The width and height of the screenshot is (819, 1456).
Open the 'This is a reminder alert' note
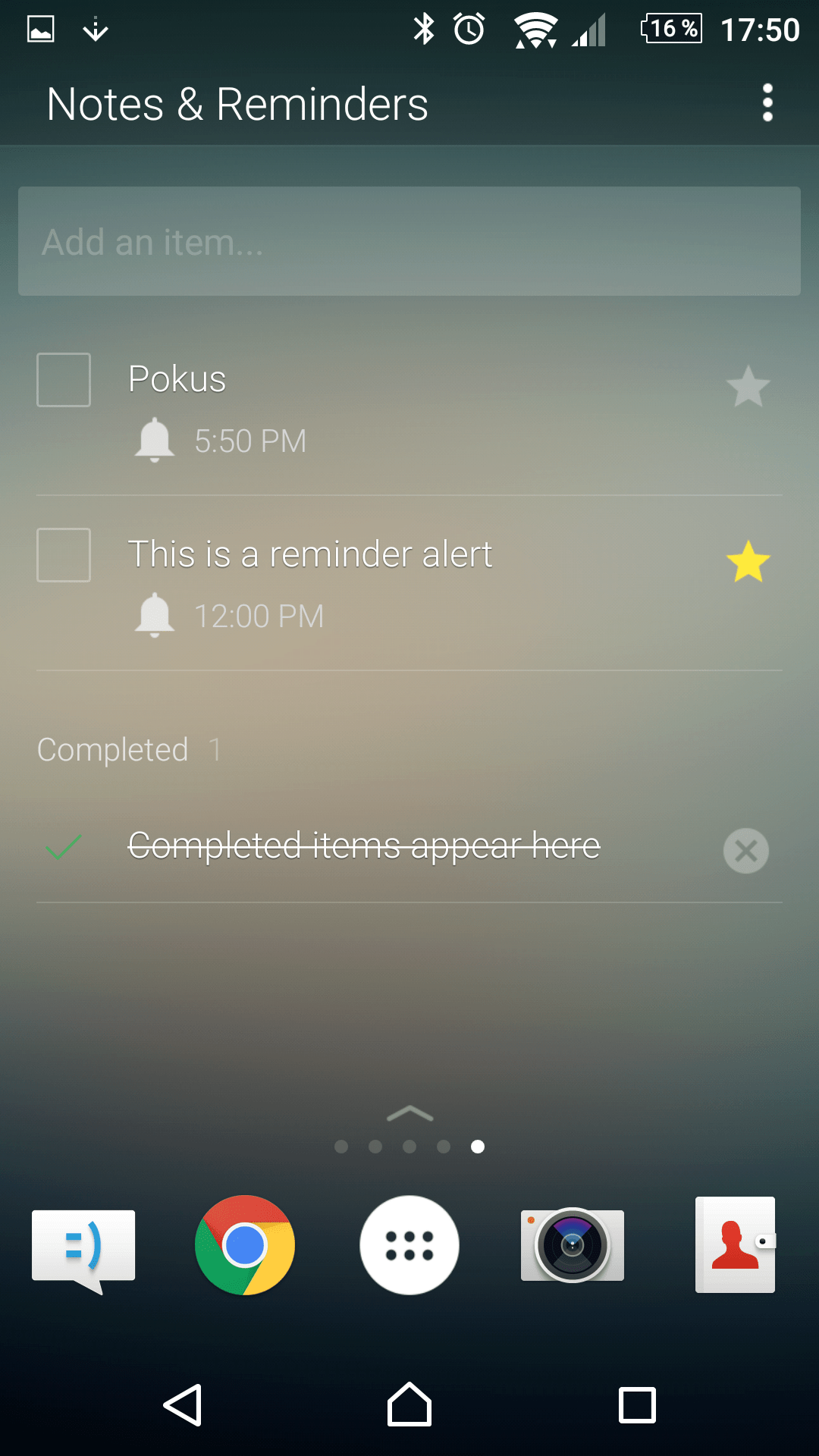pos(309,554)
